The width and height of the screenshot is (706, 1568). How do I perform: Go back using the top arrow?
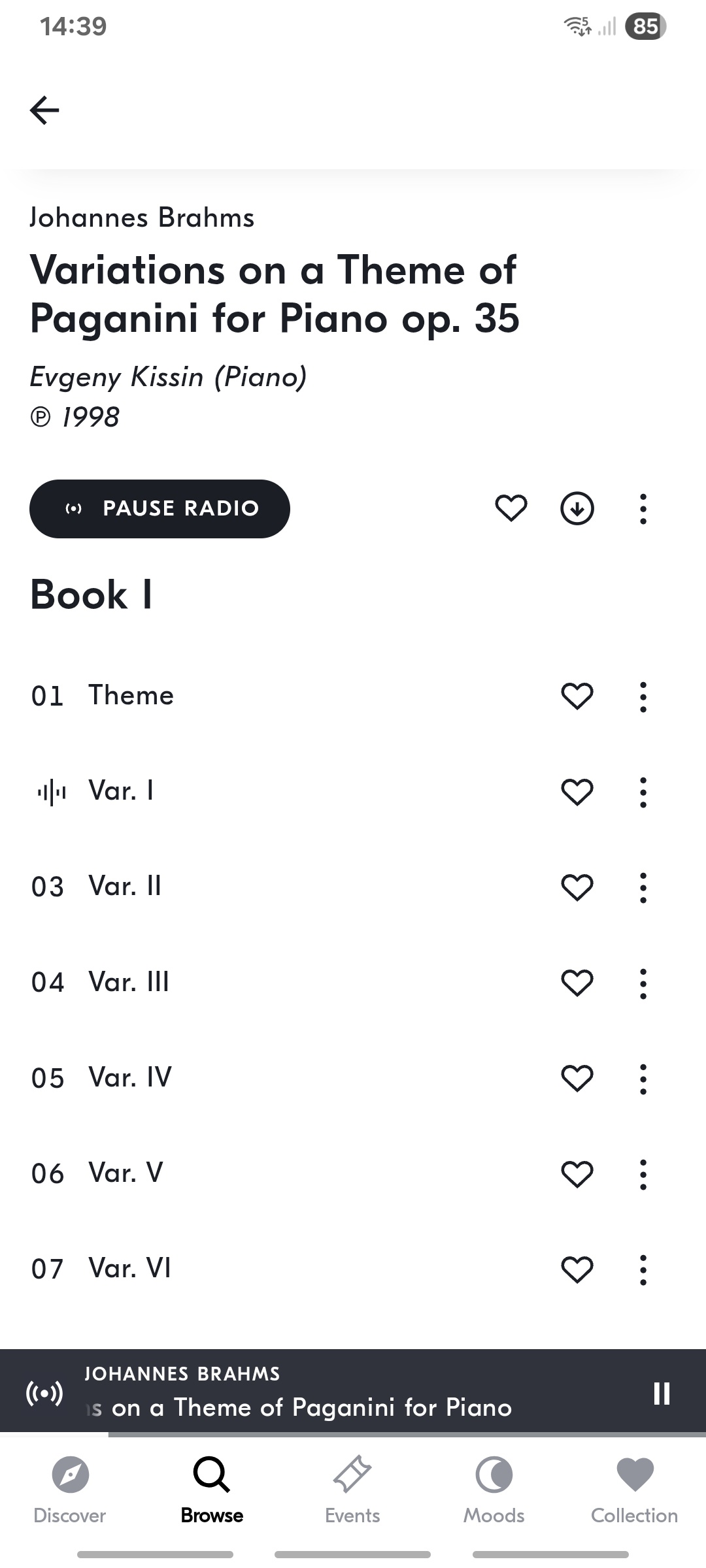pos(44,110)
